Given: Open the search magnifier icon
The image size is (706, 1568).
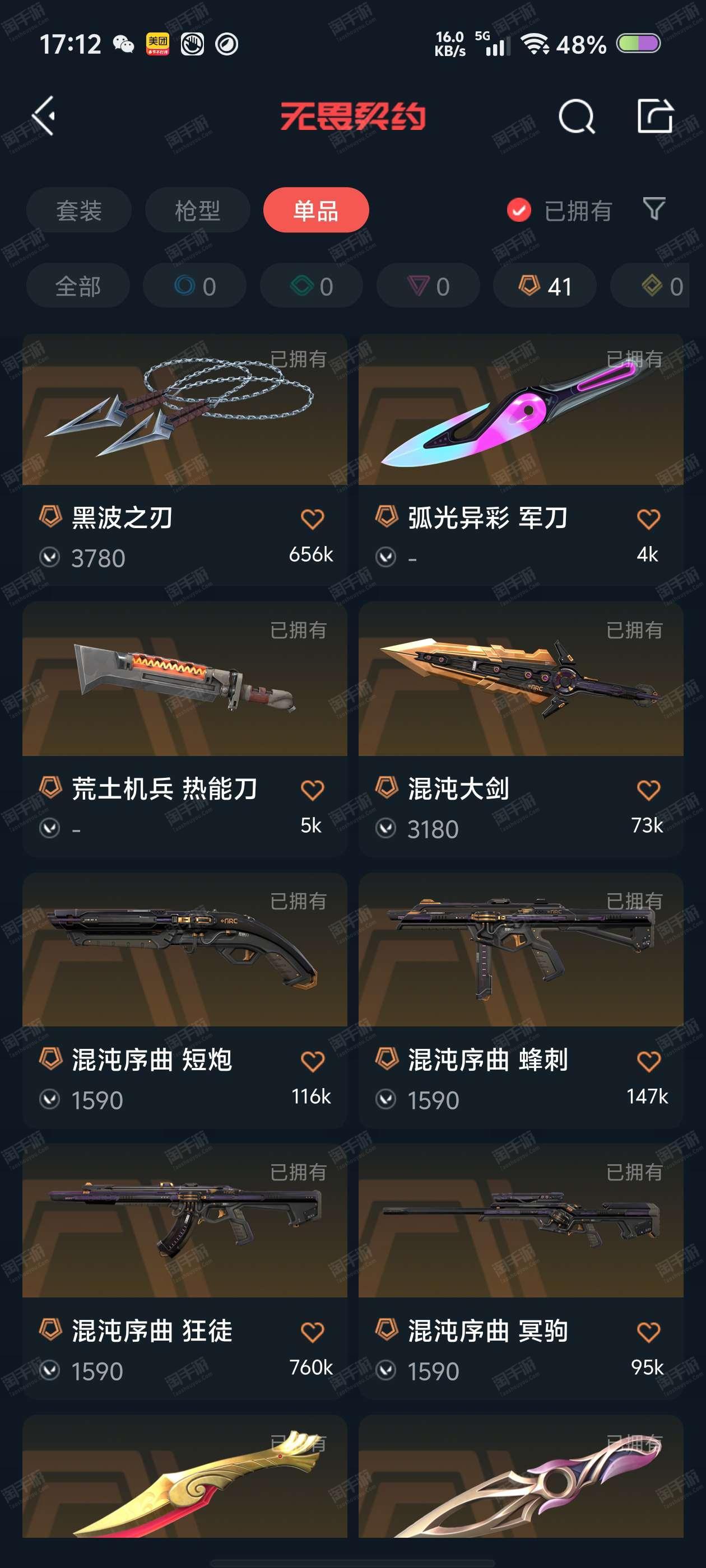Looking at the screenshot, I should (x=576, y=116).
